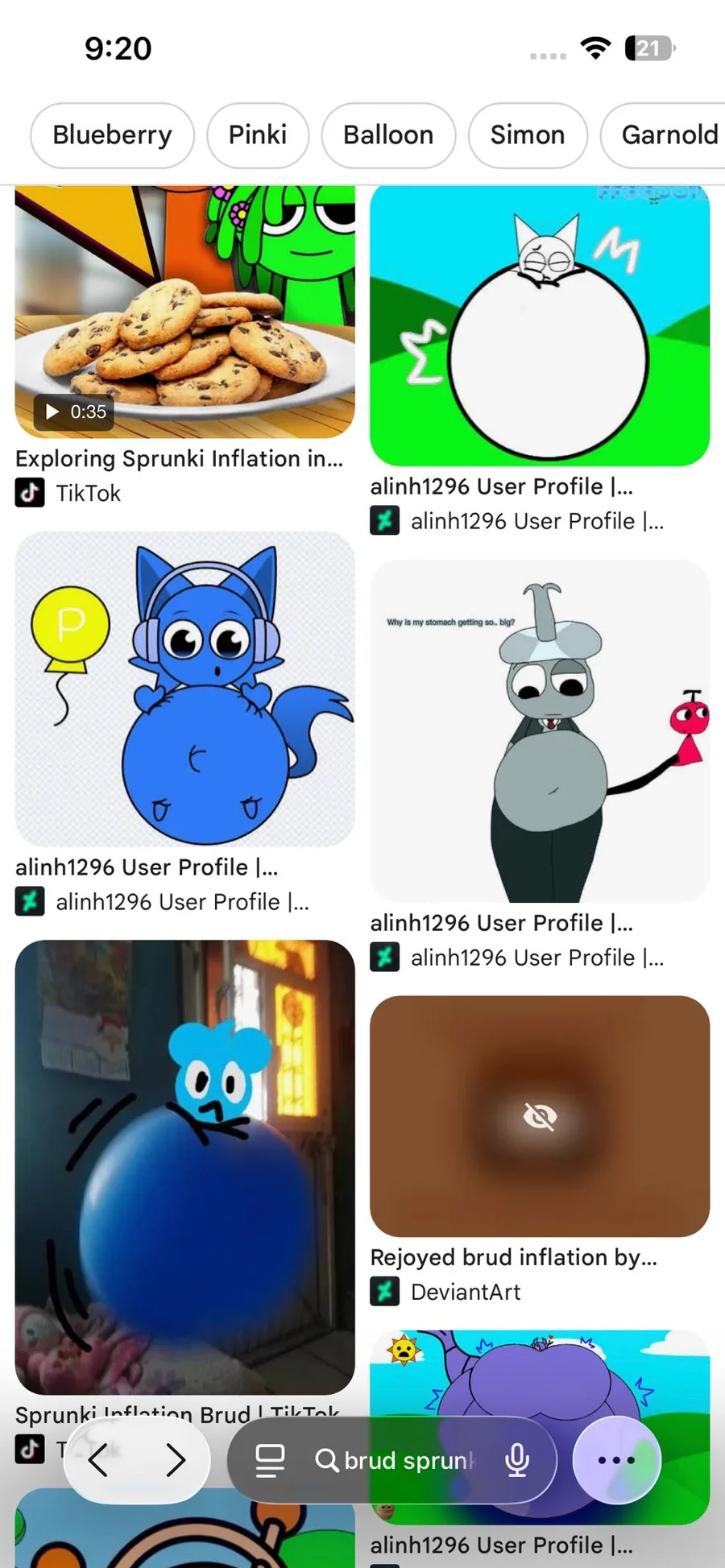Open the blue cat with headphones image
725x1568 pixels.
[x=184, y=689]
